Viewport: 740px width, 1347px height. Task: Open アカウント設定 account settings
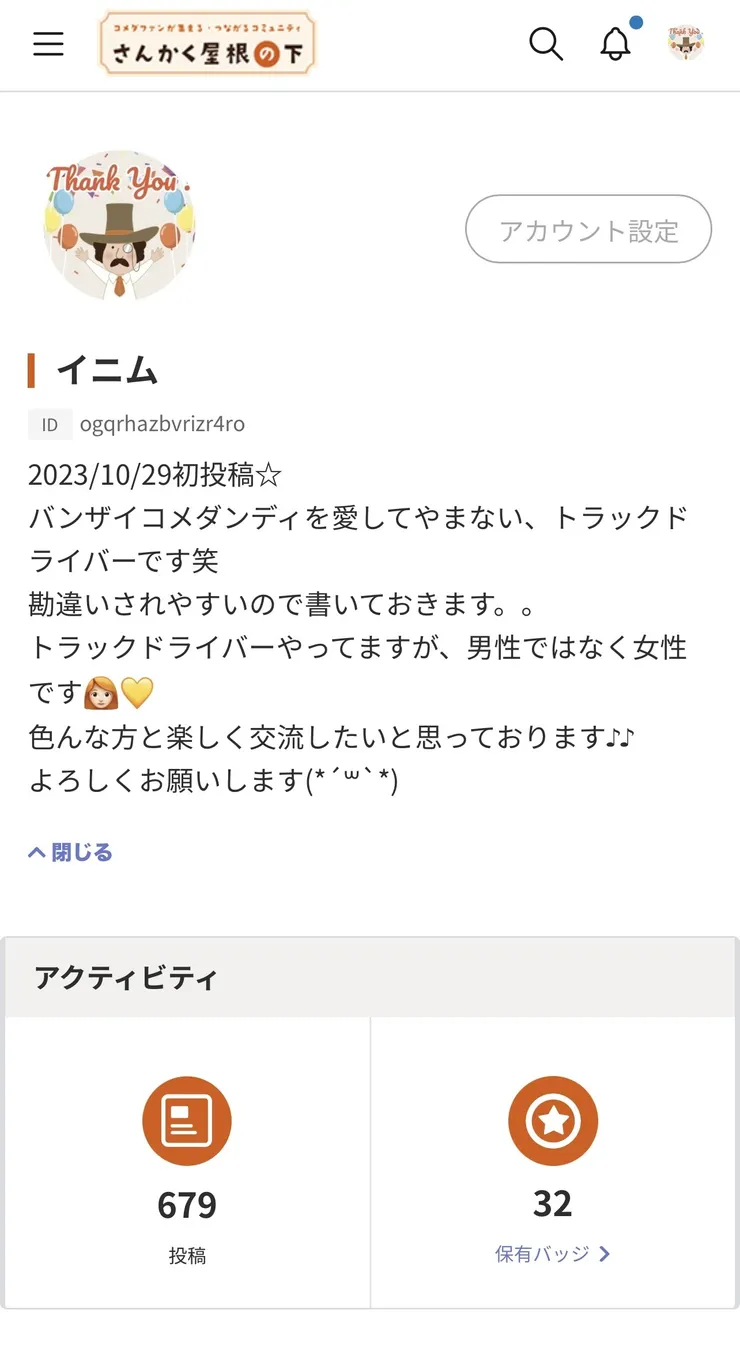pyautogui.click(x=588, y=230)
